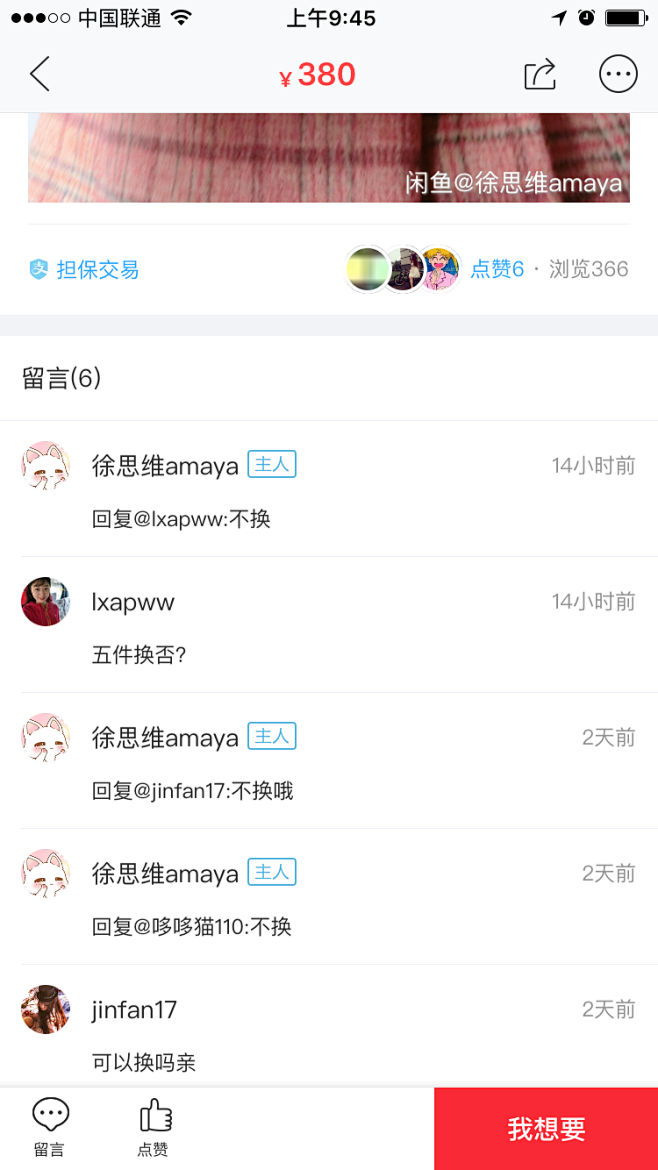
Task: Select the reply to @jinfan17:不换哦
Action: click(x=192, y=791)
